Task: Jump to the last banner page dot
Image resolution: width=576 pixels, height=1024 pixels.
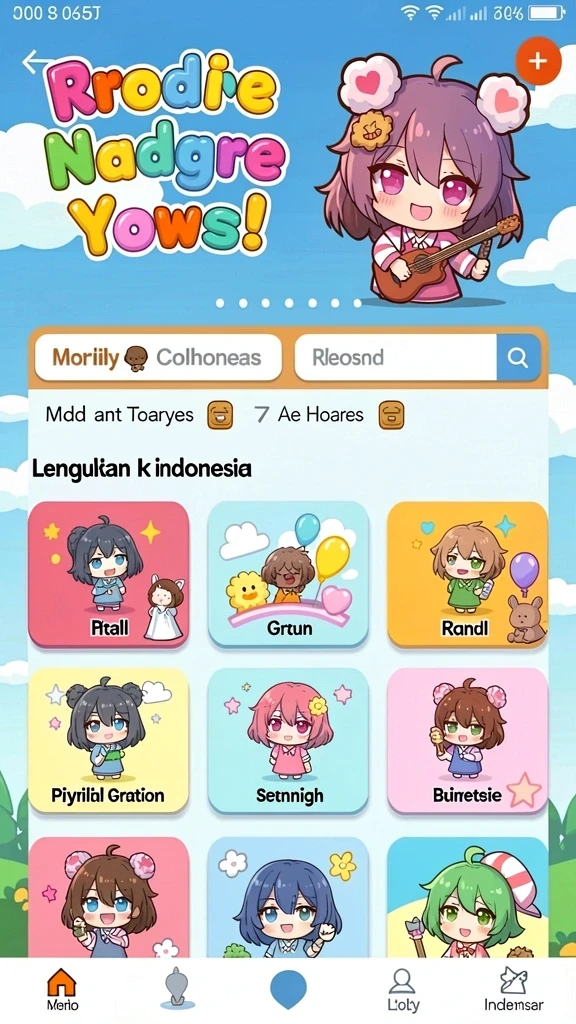Action: pyautogui.click(x=357, y=303)
